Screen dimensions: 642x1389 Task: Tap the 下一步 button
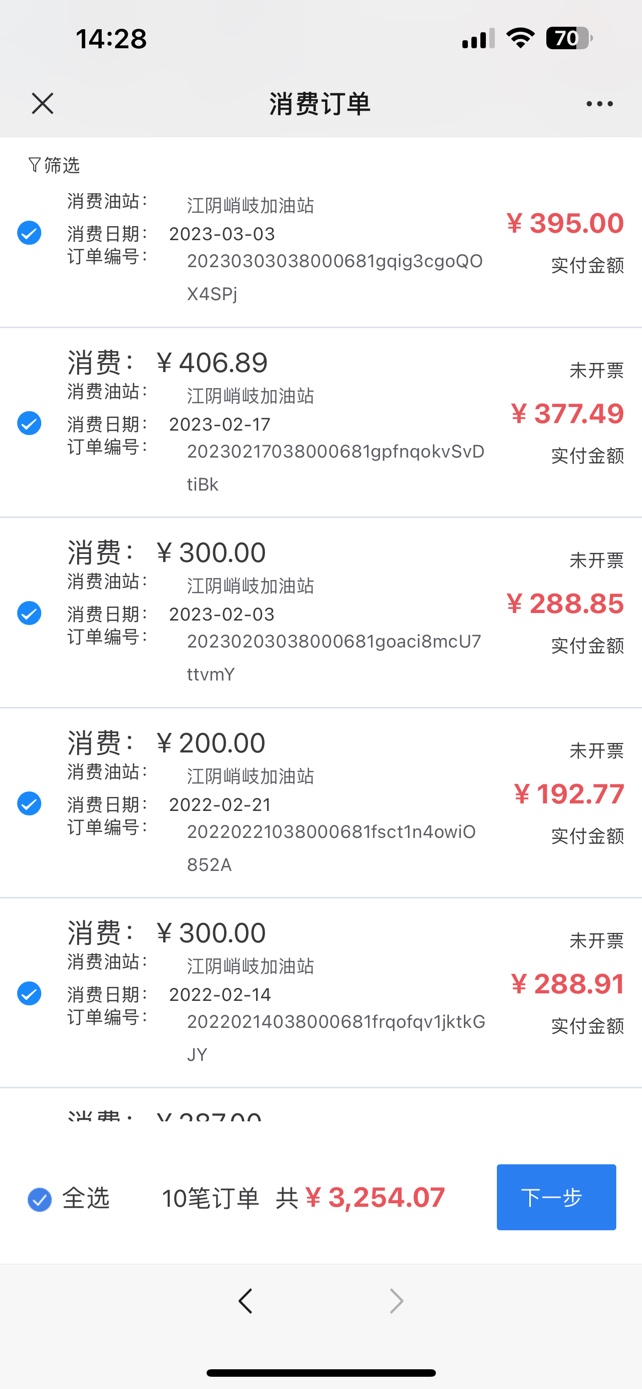coord(555,1197)
